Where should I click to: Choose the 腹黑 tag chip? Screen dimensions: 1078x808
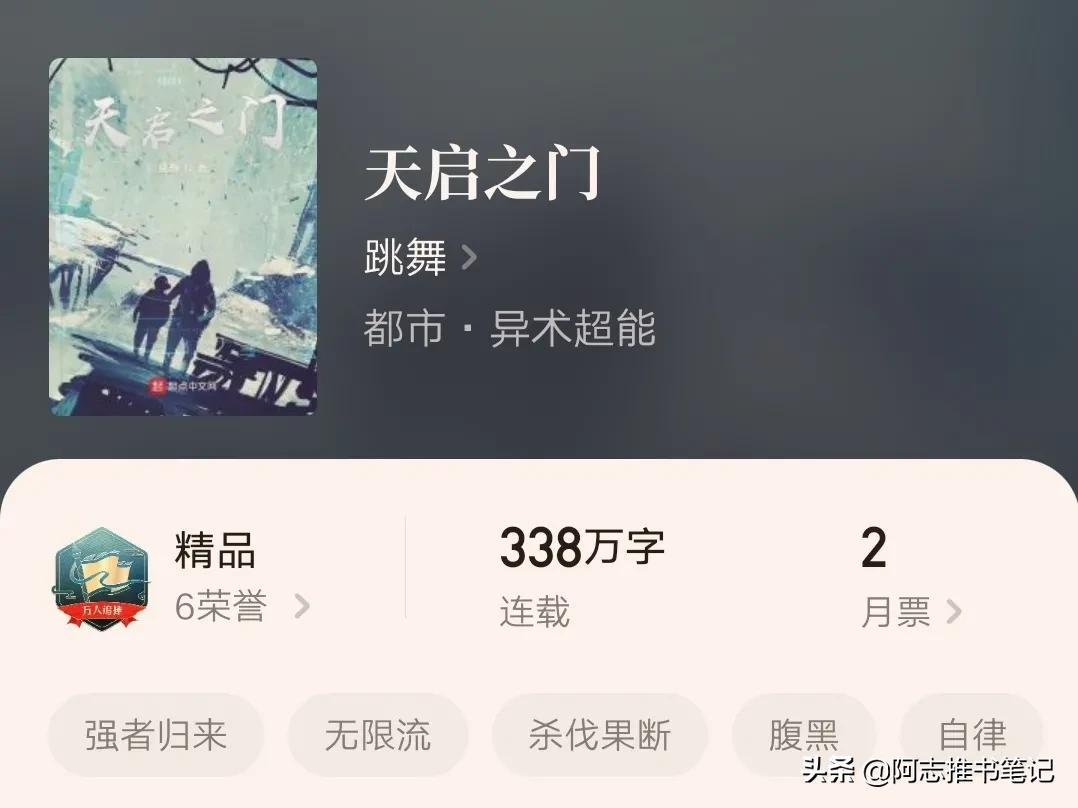pyautogui.click(x=803, y=736)
